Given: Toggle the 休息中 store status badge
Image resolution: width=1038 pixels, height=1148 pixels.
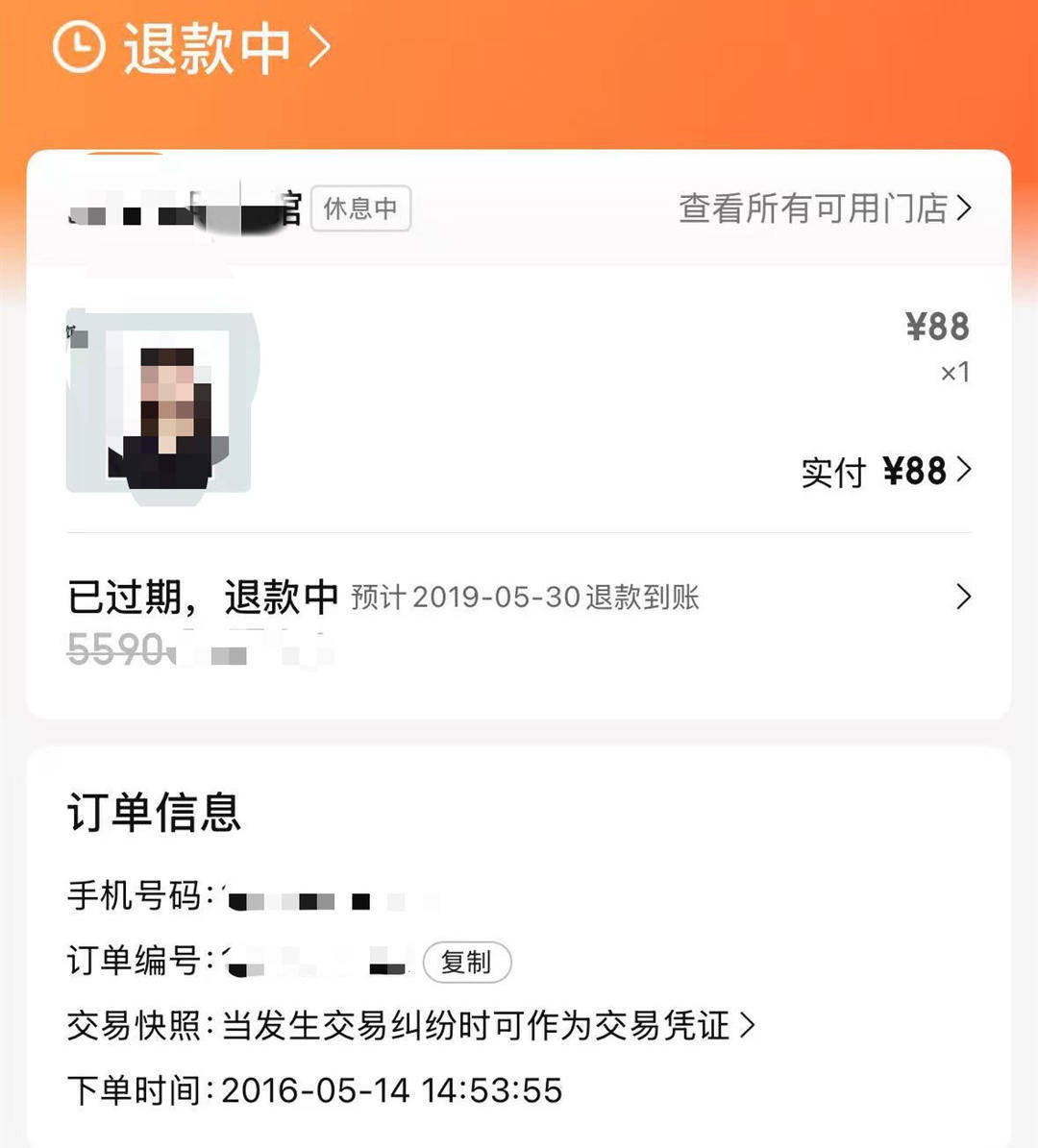Looking at the screenshot, I should click(361, 209).
